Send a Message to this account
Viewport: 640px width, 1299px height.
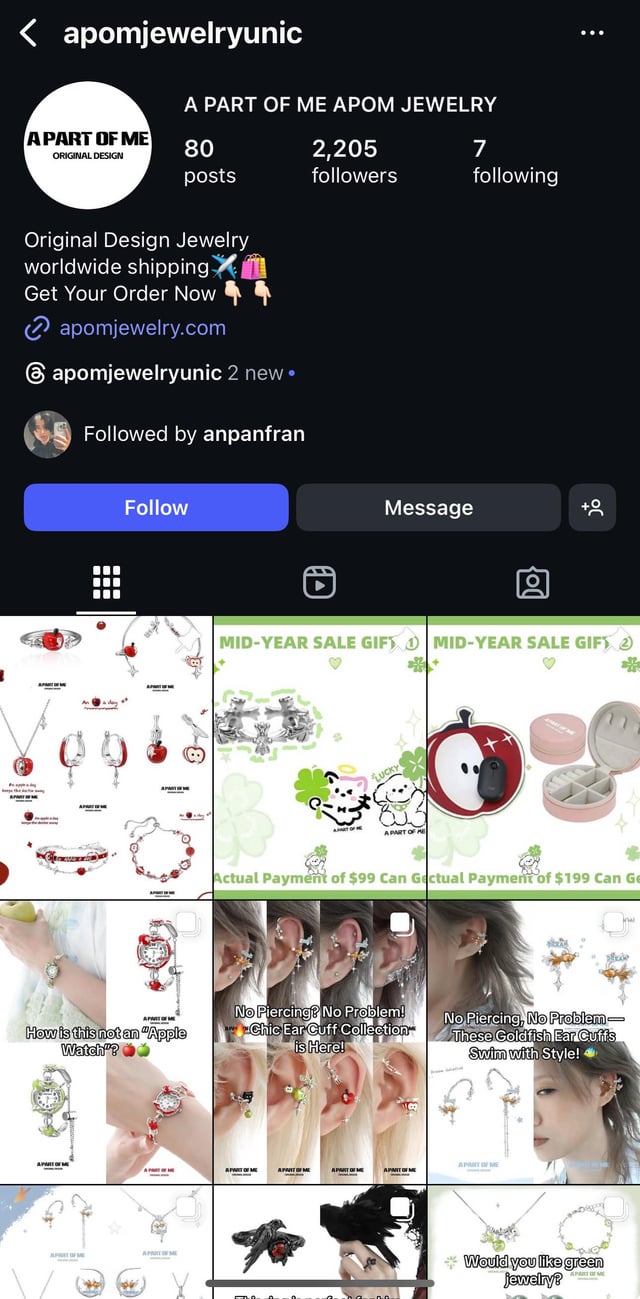(x=428, y=507)
